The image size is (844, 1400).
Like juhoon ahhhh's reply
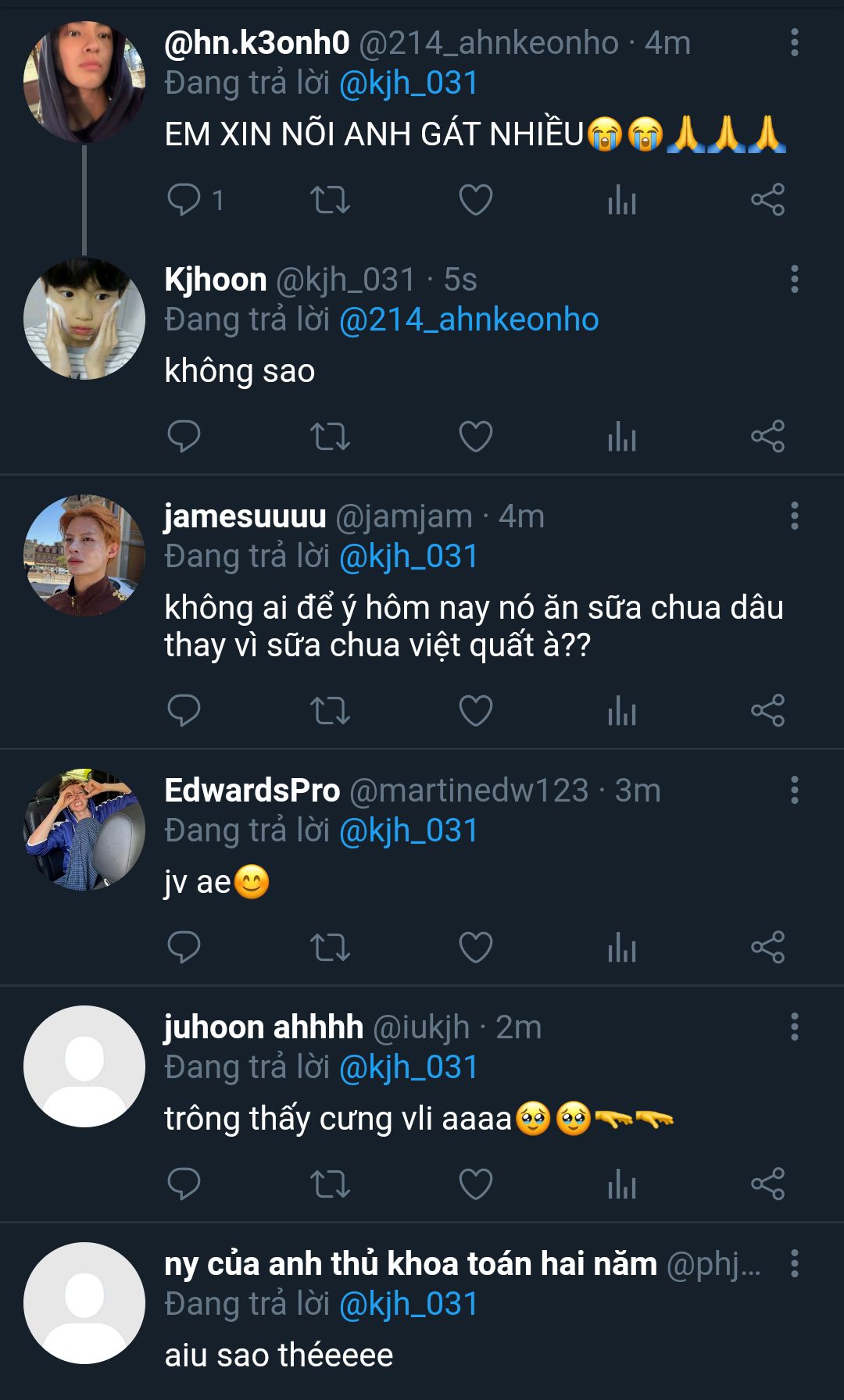[475, 1184]
